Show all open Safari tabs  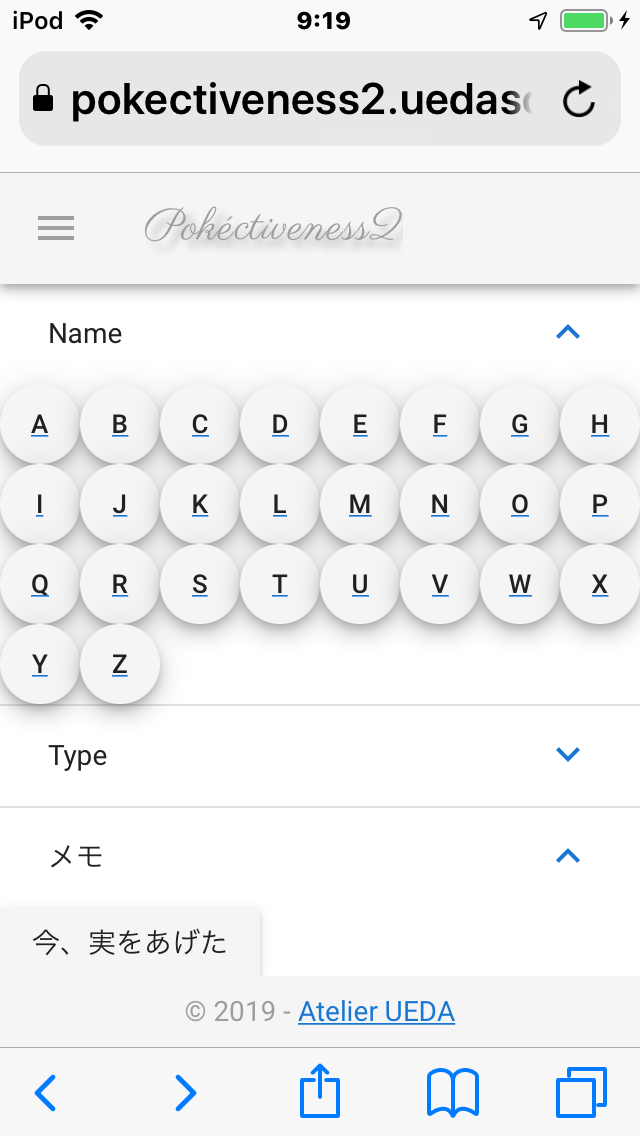[580, 1092]
